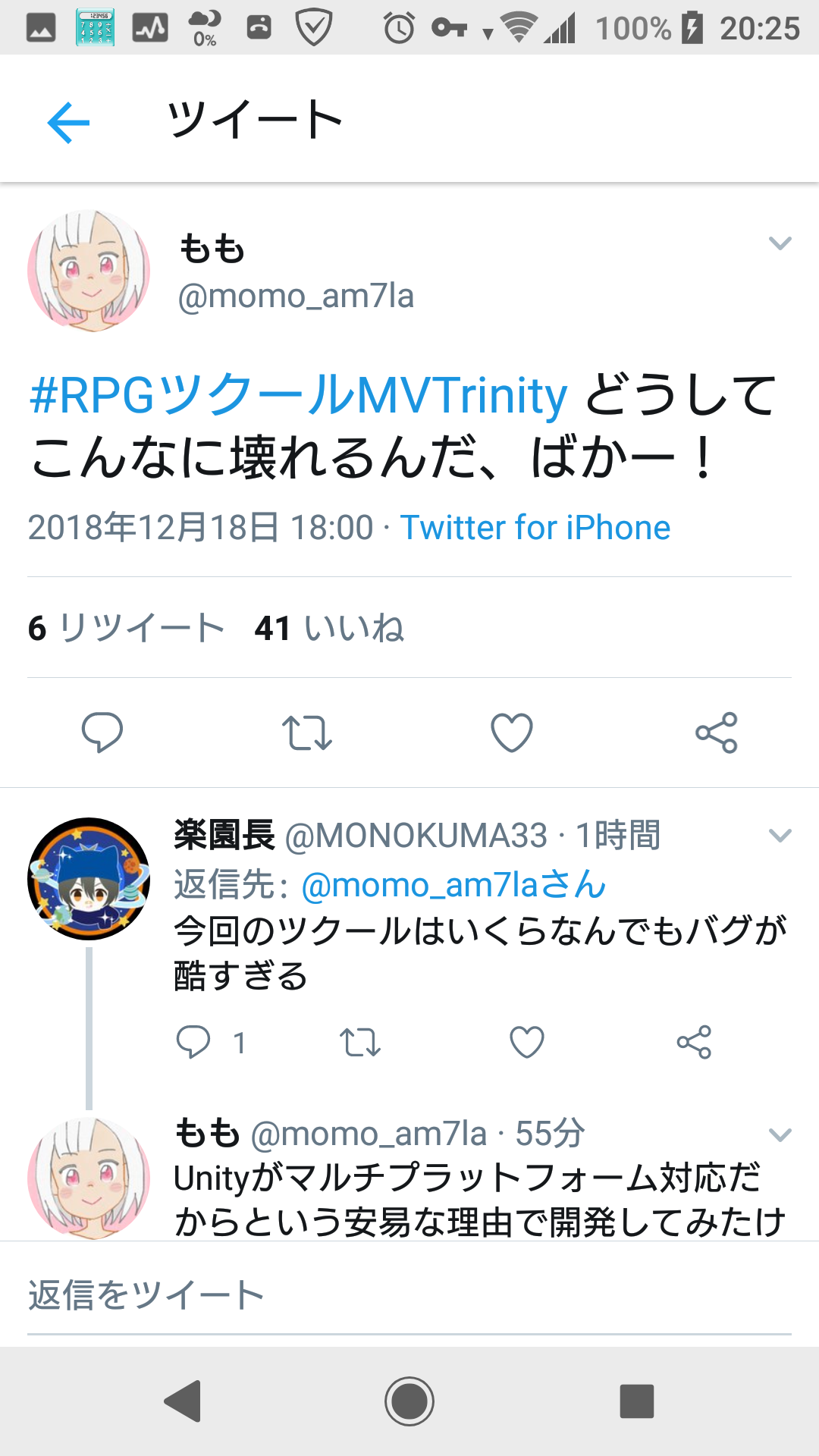Open the @momo_am7laさん mention in 楽園長's reply

point(453,885)
